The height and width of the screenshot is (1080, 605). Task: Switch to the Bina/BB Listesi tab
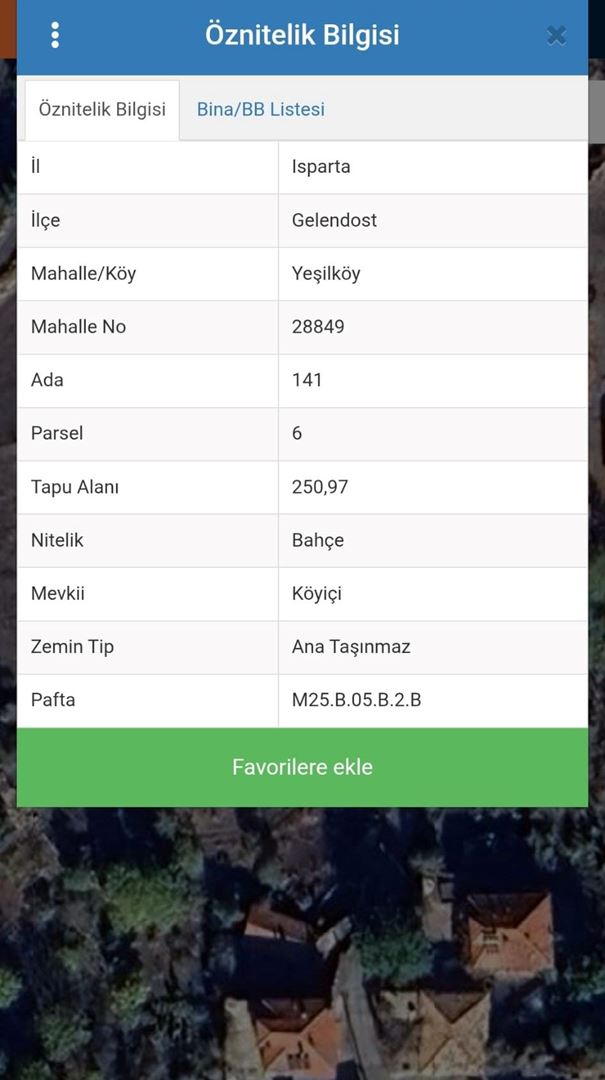pos(260,110)
